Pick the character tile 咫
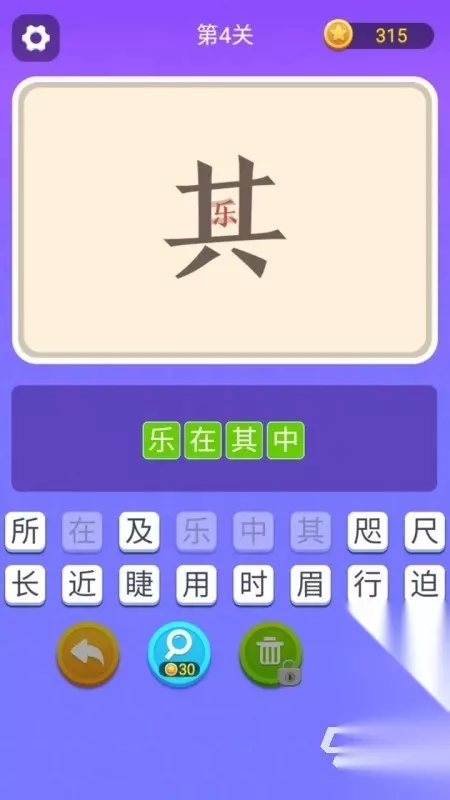The width and height of the screenshot is (450, 800). click(x=368, y=532)
